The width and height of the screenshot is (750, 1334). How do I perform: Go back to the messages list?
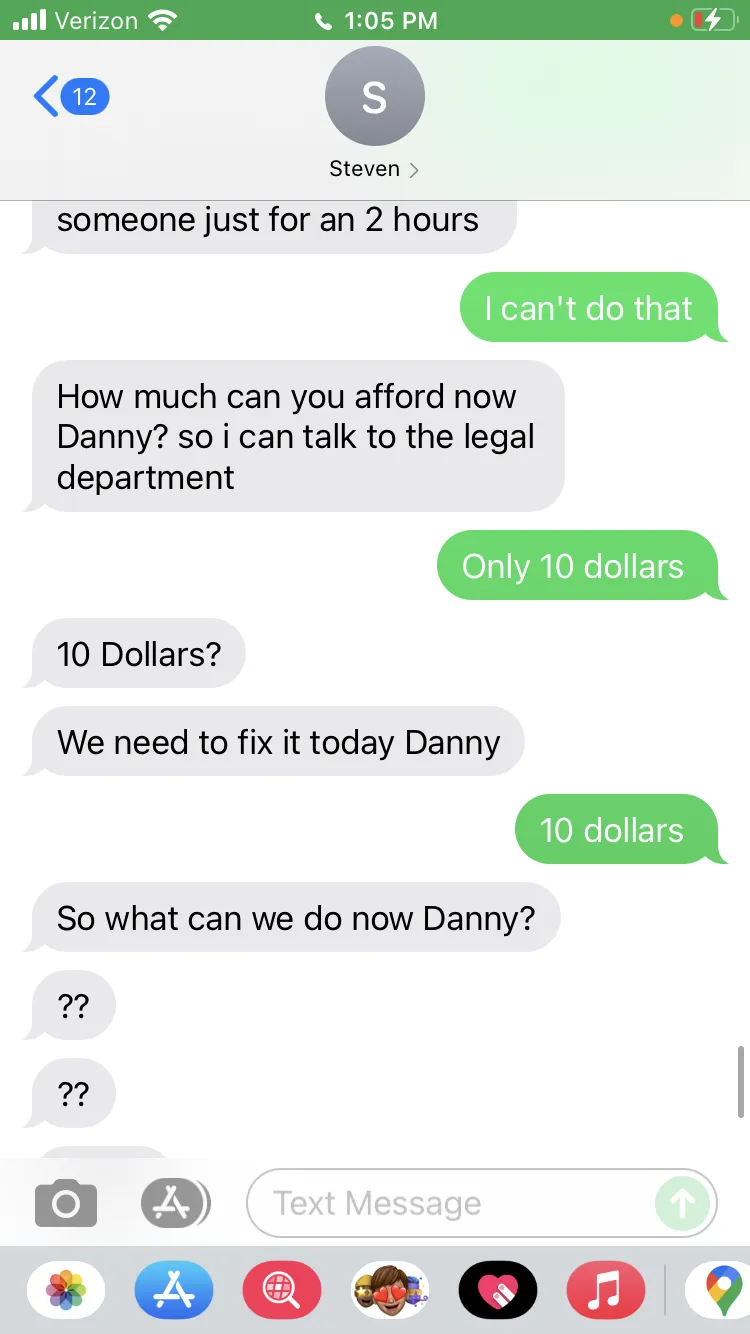click(x=70, y=97)
